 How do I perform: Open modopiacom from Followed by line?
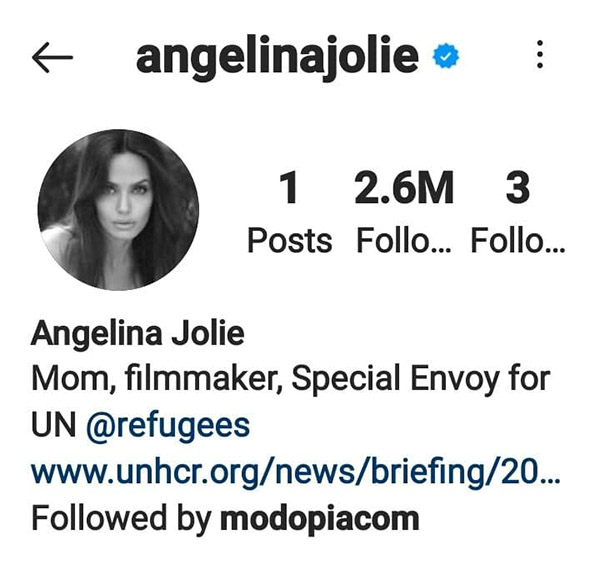coord(320,519)
